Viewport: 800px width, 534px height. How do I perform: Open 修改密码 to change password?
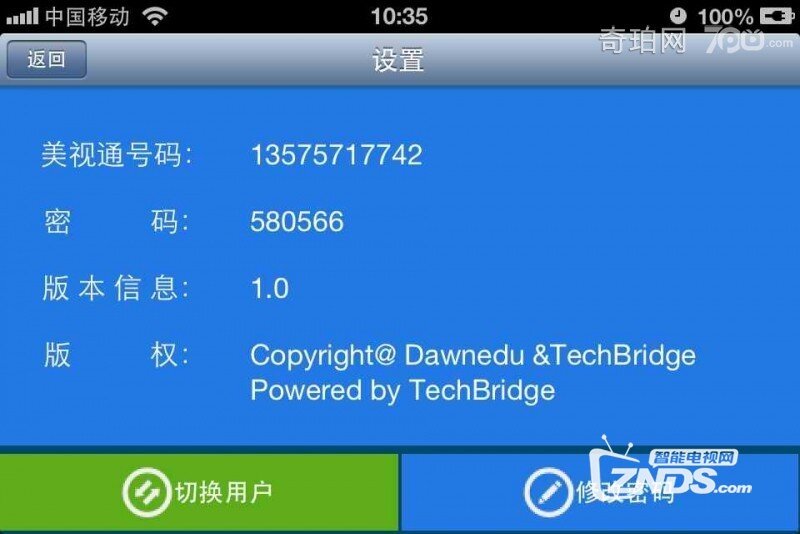(600, 492)
